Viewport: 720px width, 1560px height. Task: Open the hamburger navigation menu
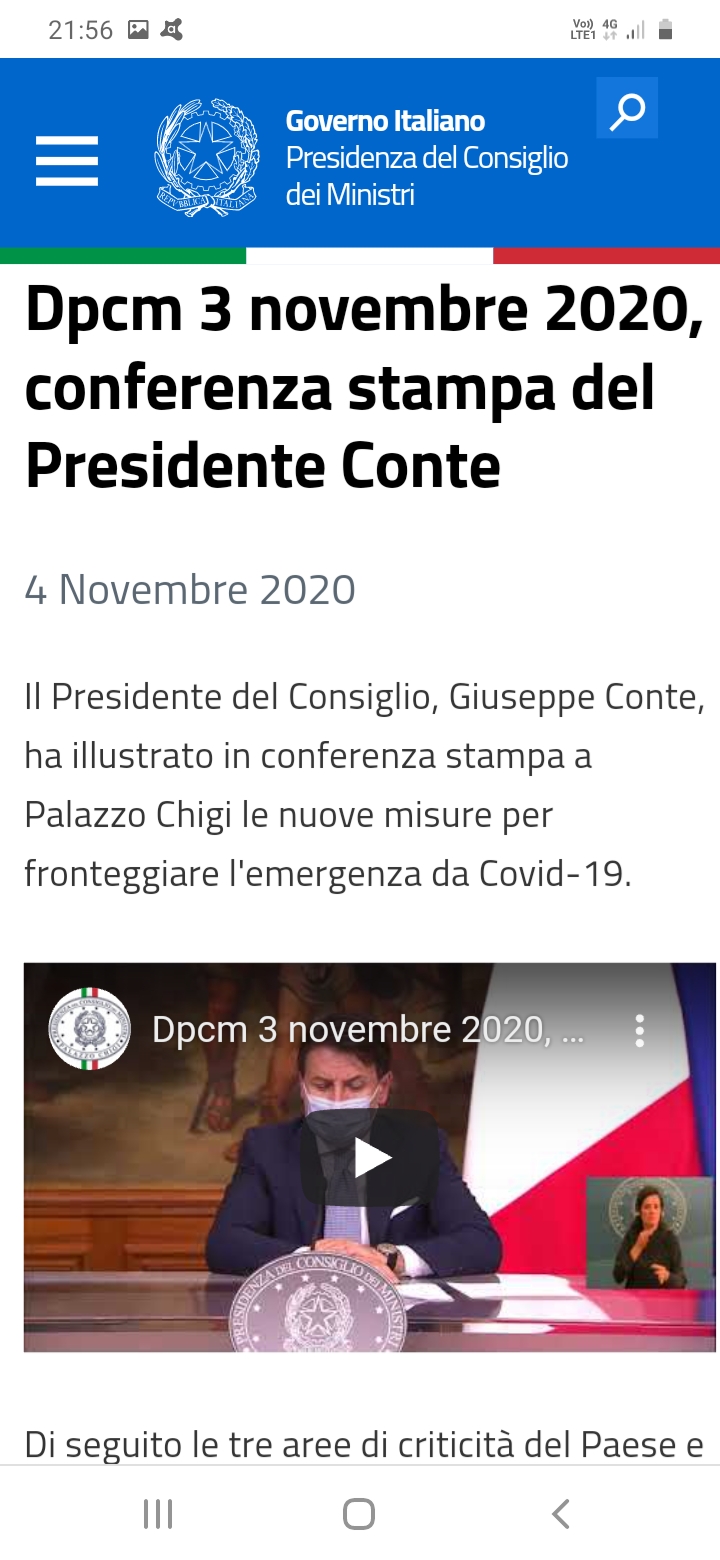point(67,160)
